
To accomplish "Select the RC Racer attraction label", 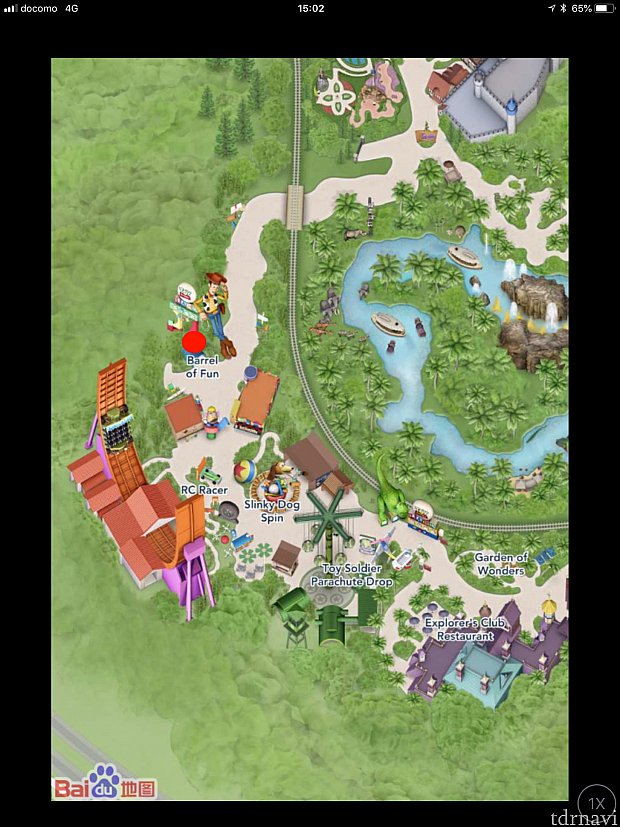I will 204,490.
